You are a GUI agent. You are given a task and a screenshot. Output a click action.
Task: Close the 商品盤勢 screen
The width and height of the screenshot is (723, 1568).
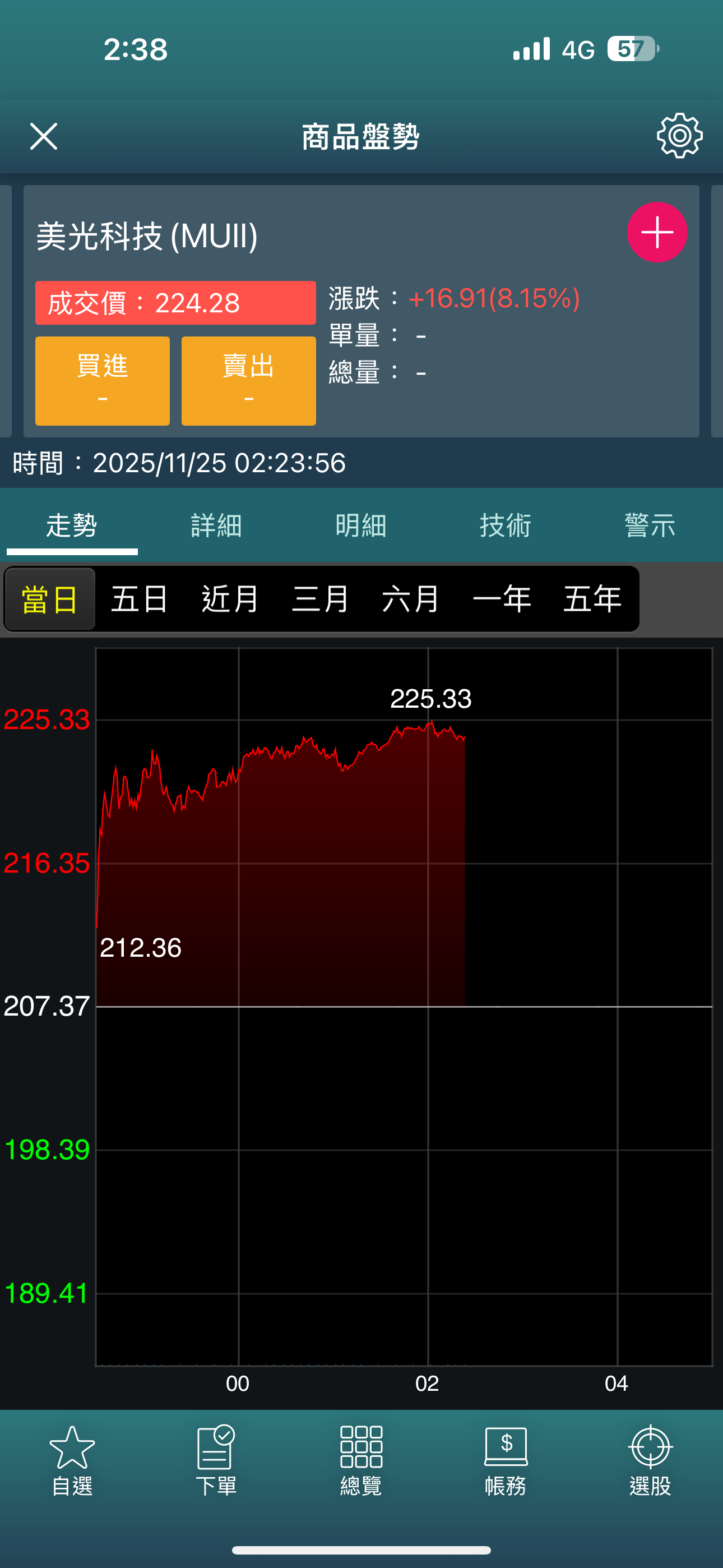pos(44,136)
